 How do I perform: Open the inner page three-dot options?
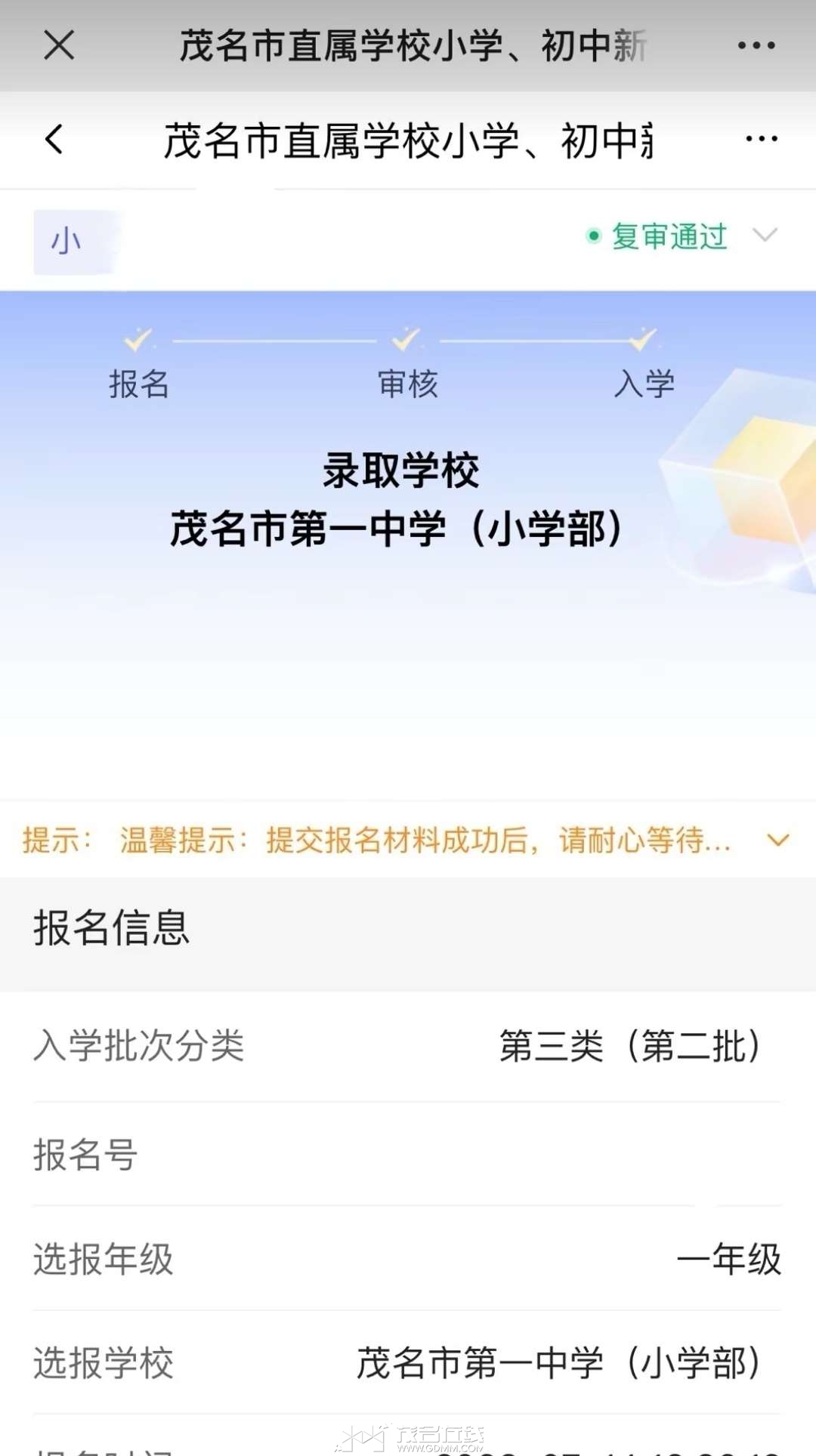pos(761,139)
